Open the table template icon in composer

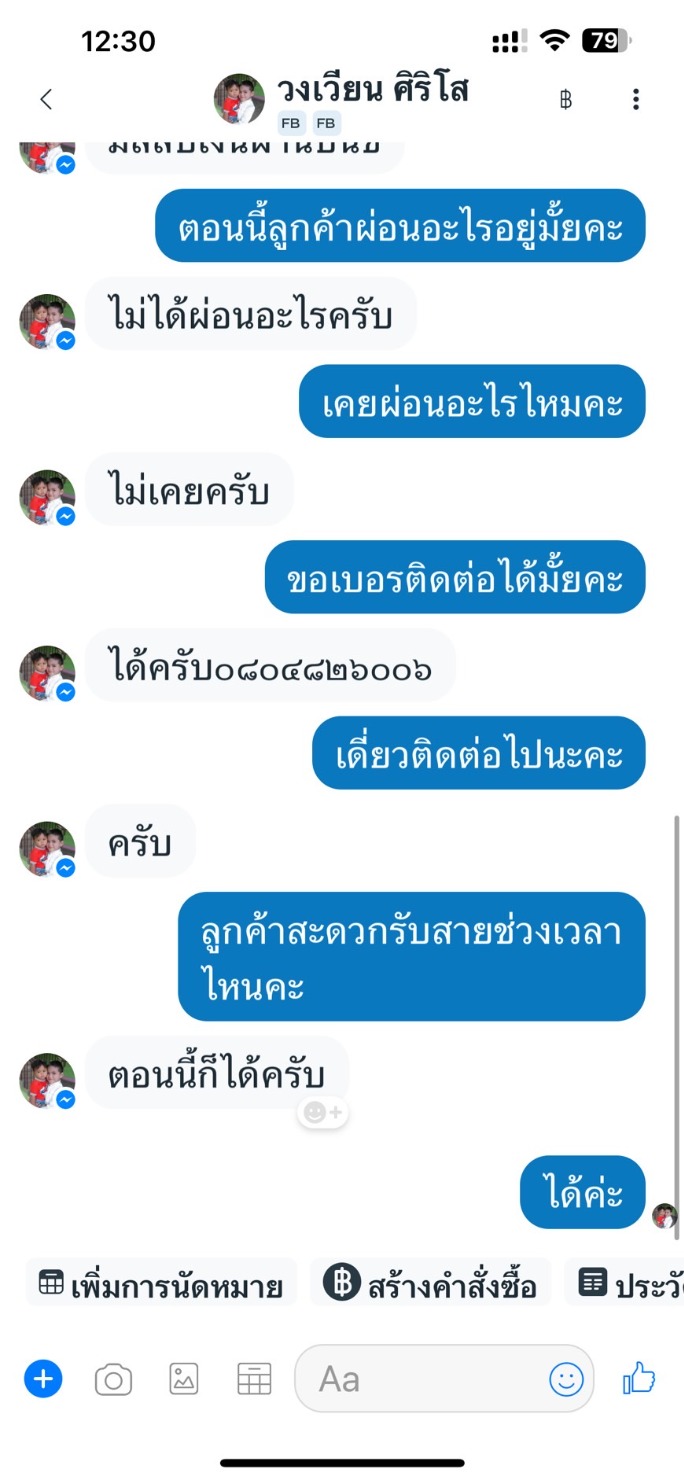tap(254, 1380)
